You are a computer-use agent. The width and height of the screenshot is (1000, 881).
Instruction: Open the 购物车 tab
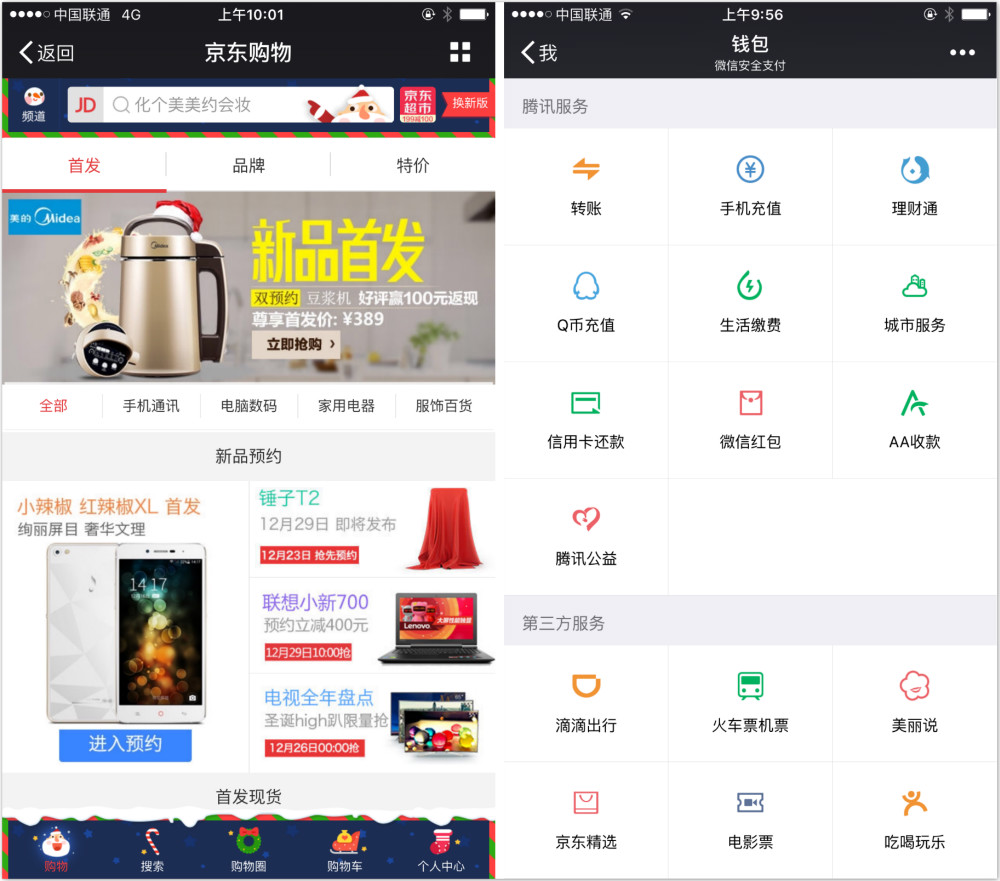click(345, 849)
